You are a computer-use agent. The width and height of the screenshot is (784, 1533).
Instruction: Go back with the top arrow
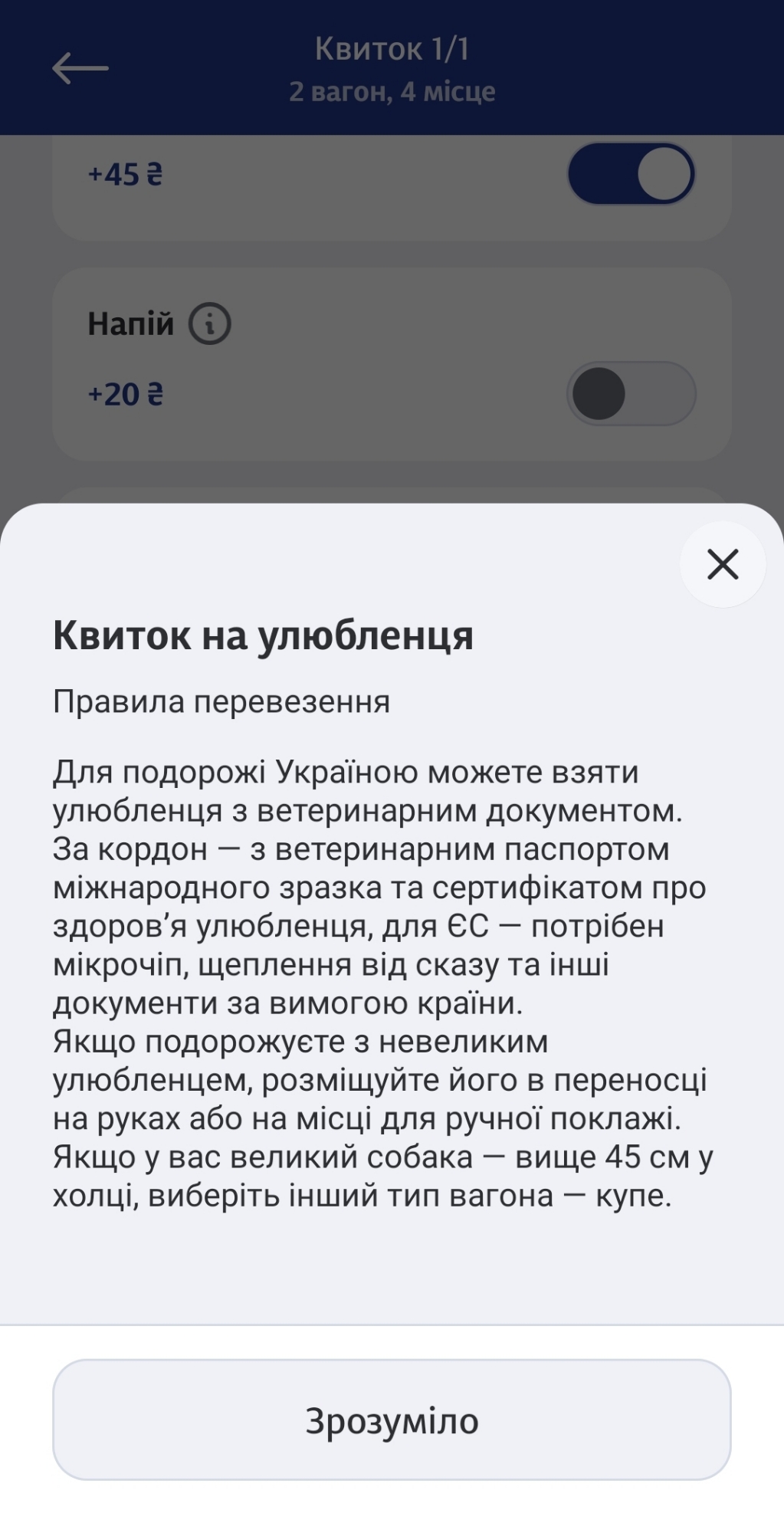click(80, 68)
